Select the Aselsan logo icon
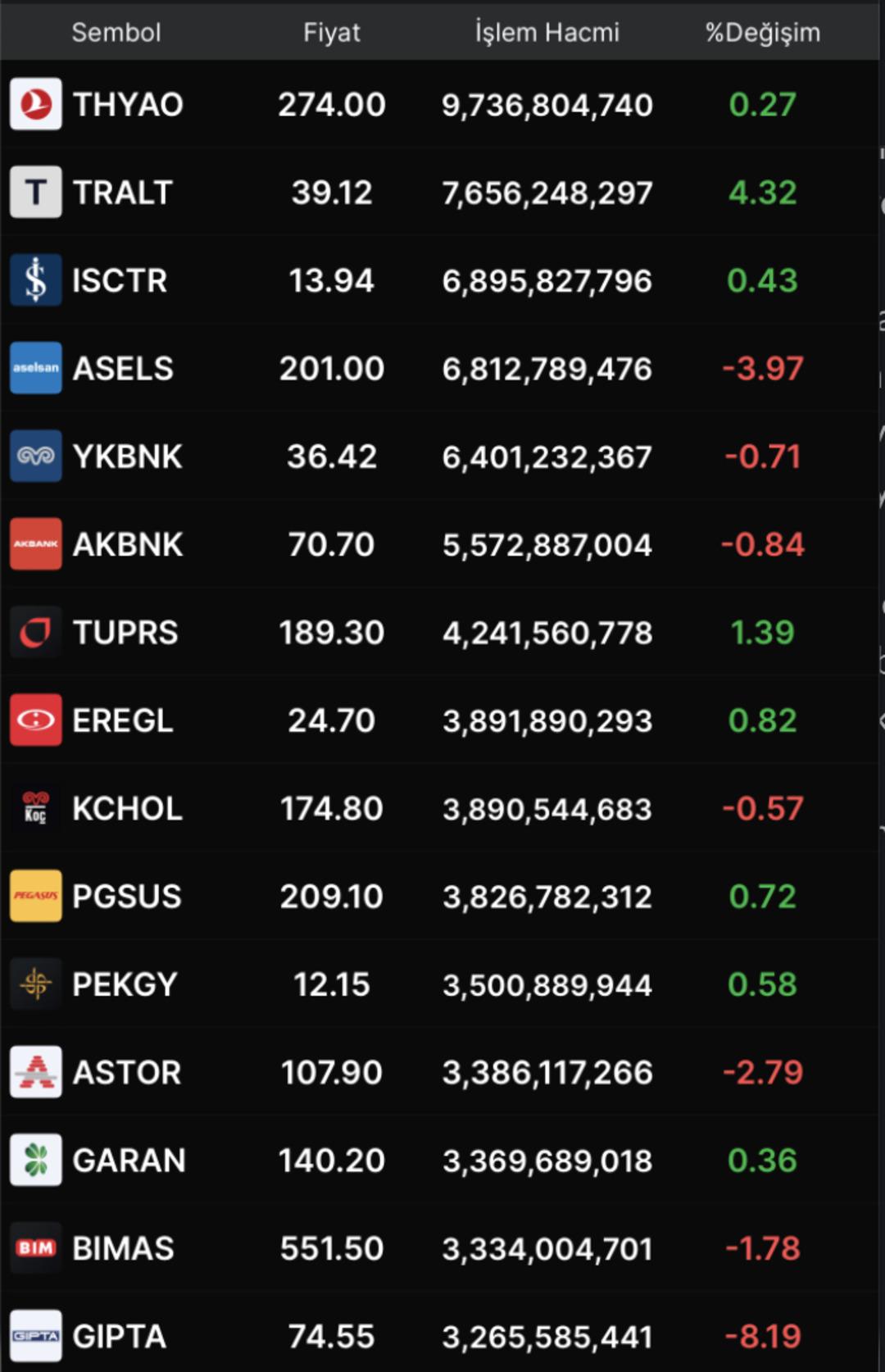This screenshot has width=885, height=1372. [x=35, y=368]
